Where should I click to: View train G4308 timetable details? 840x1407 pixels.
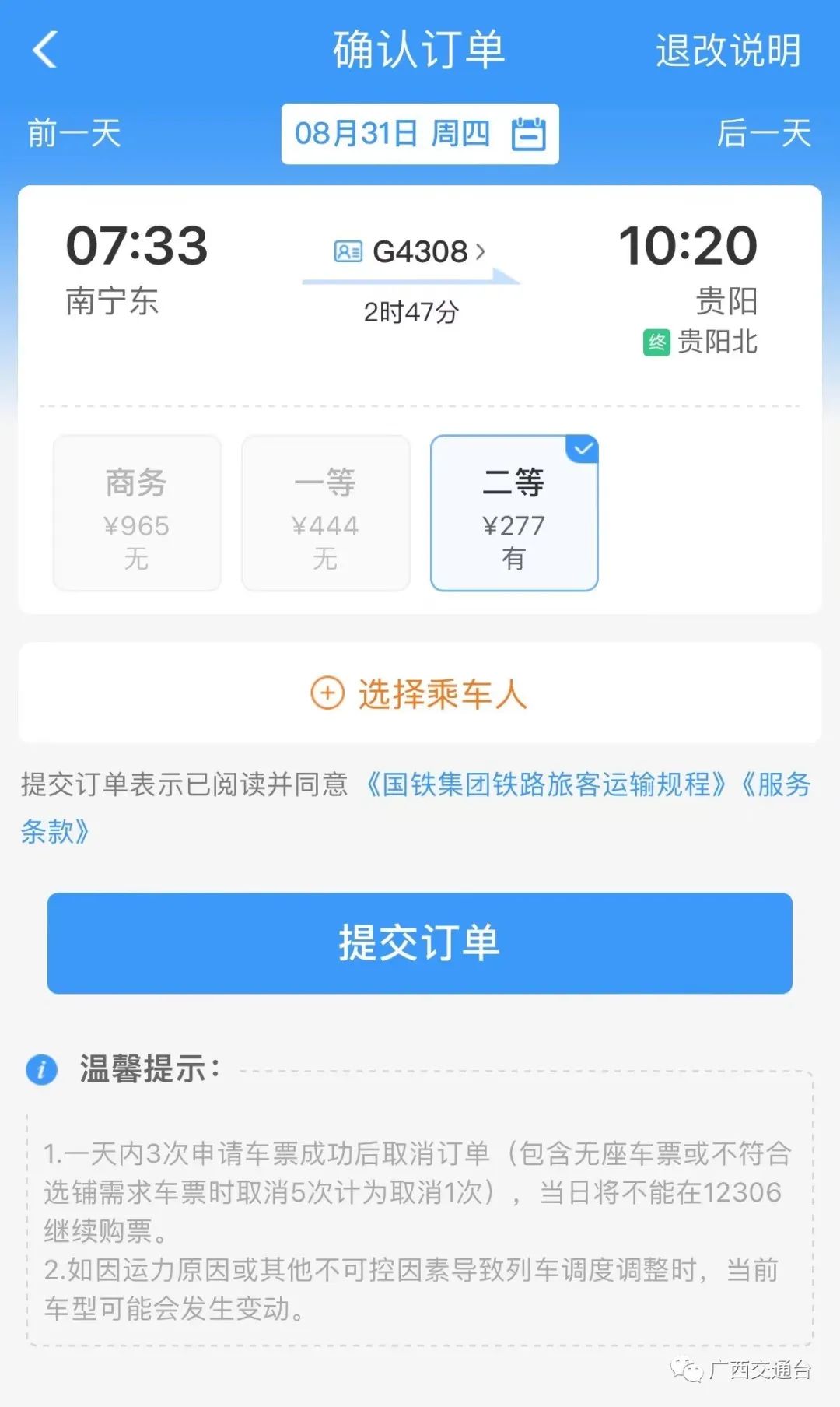coord(411,251)
